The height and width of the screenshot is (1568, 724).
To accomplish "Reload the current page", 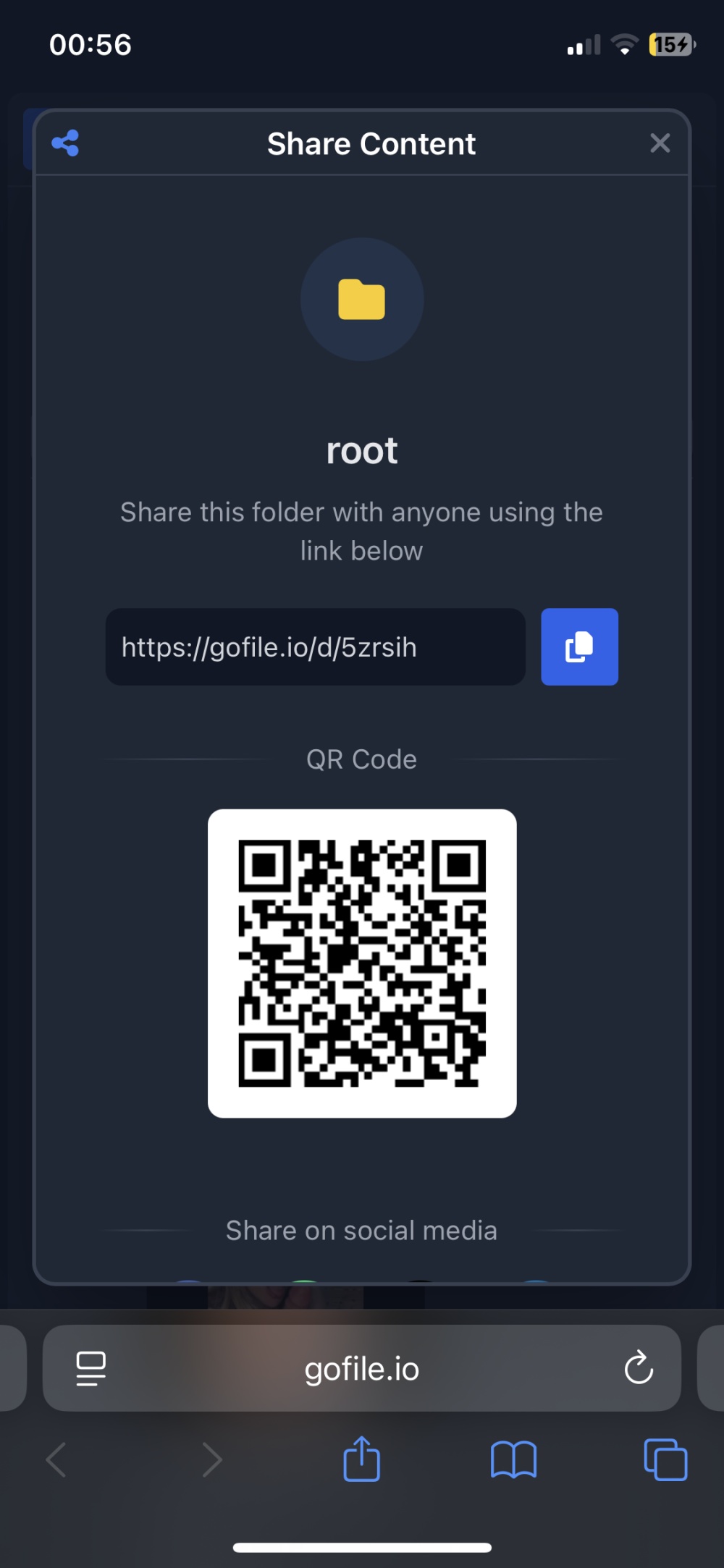I will 639,1367.
